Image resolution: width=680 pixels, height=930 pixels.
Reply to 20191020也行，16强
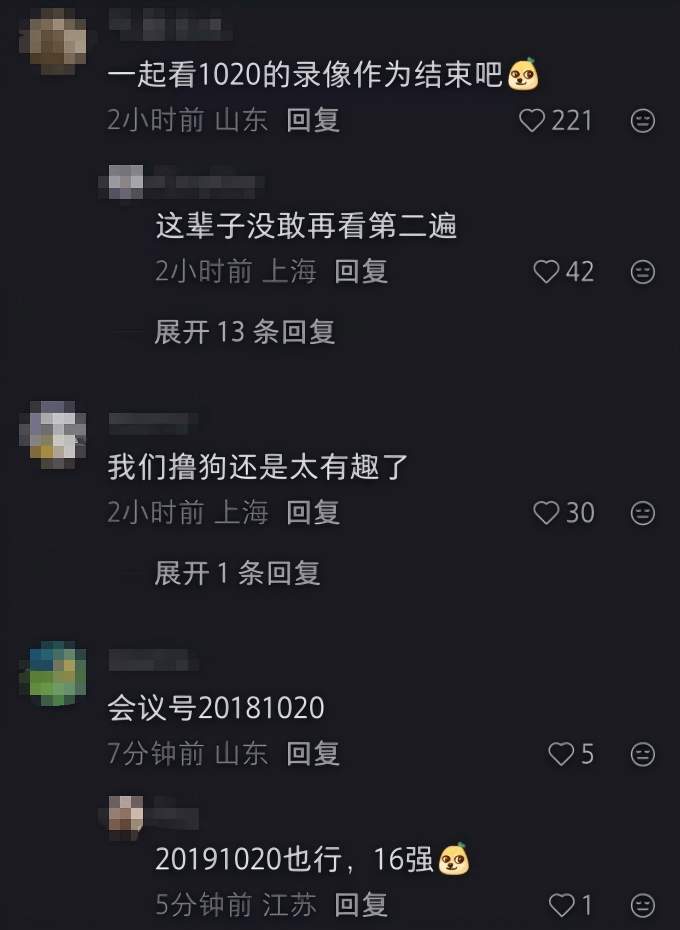[361, 906]
